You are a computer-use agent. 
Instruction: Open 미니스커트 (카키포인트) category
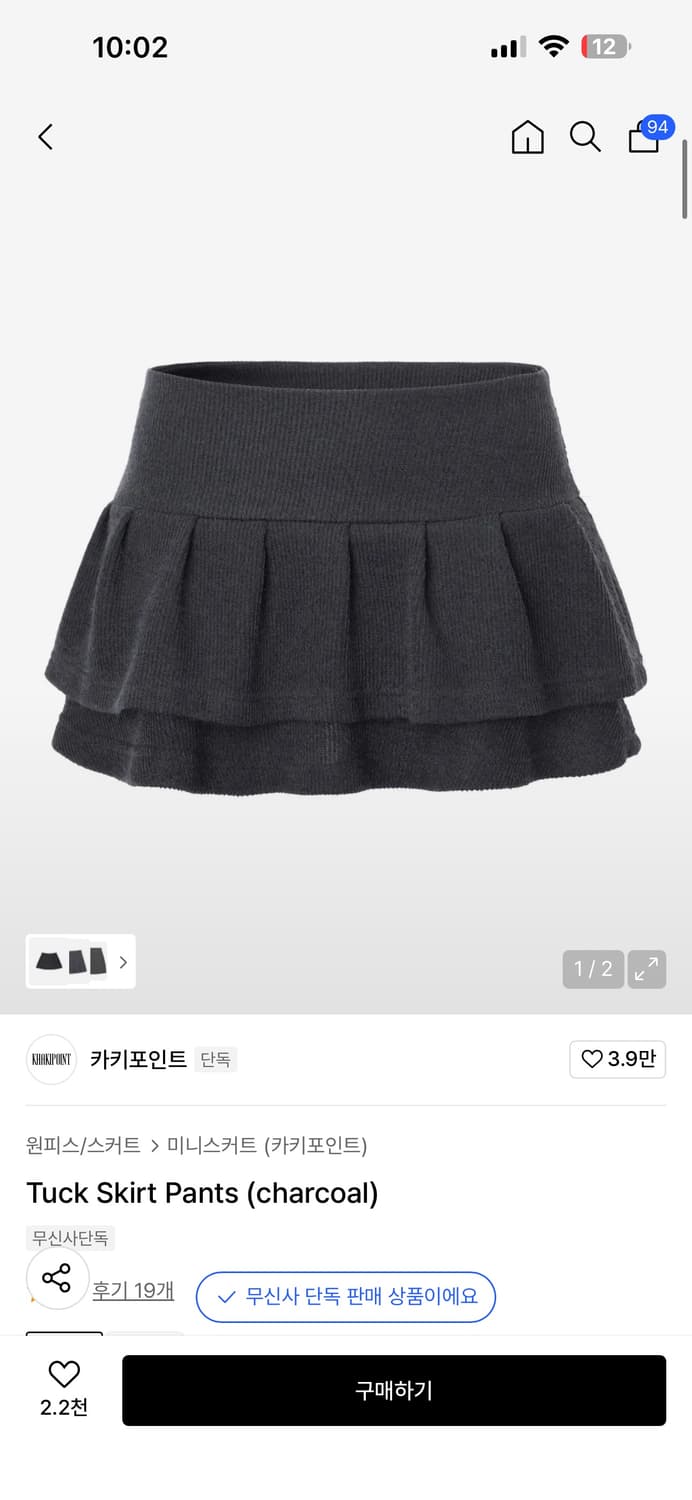[x=267, y=1145]
